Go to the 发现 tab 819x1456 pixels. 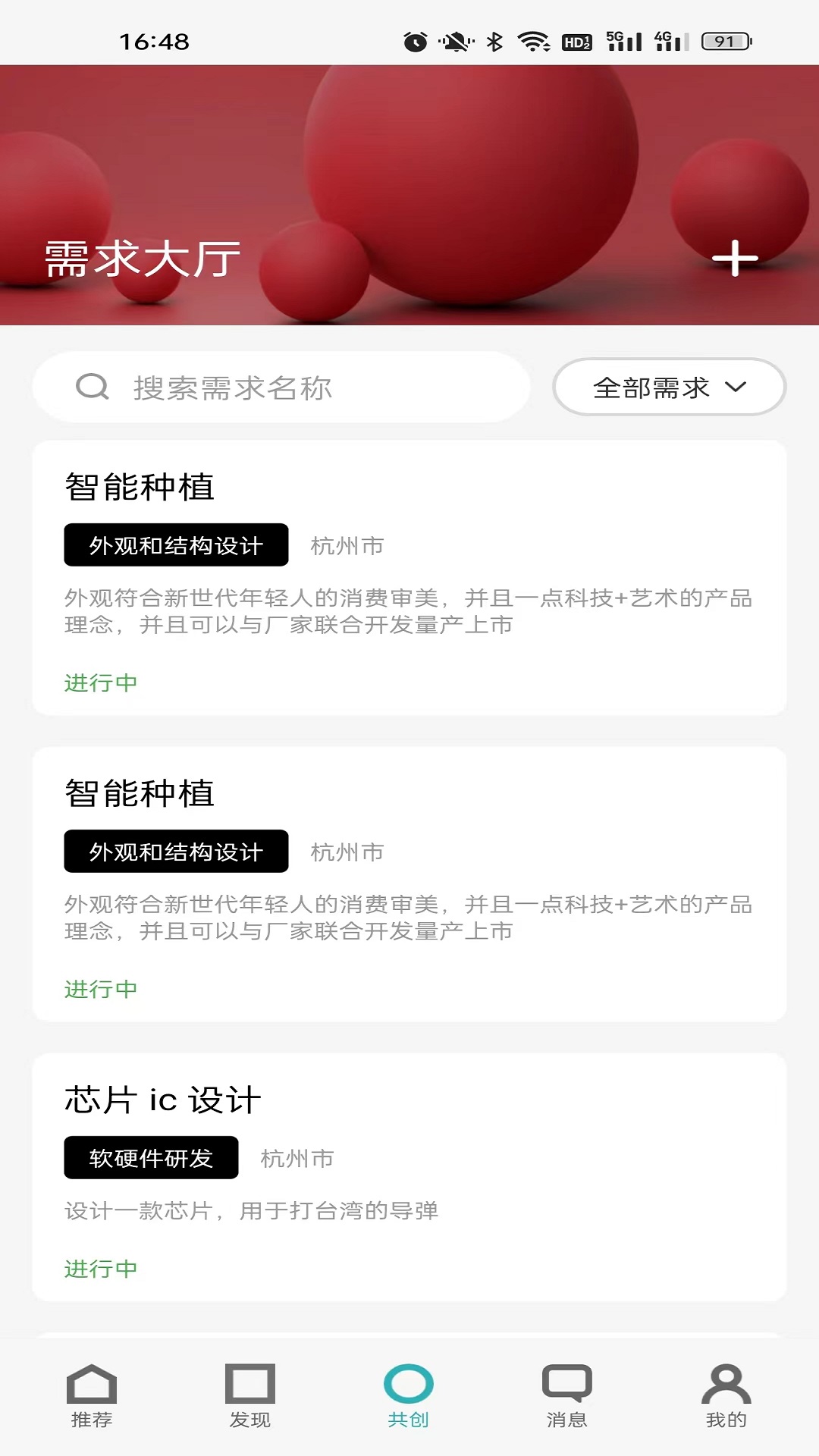[250, 1395]
